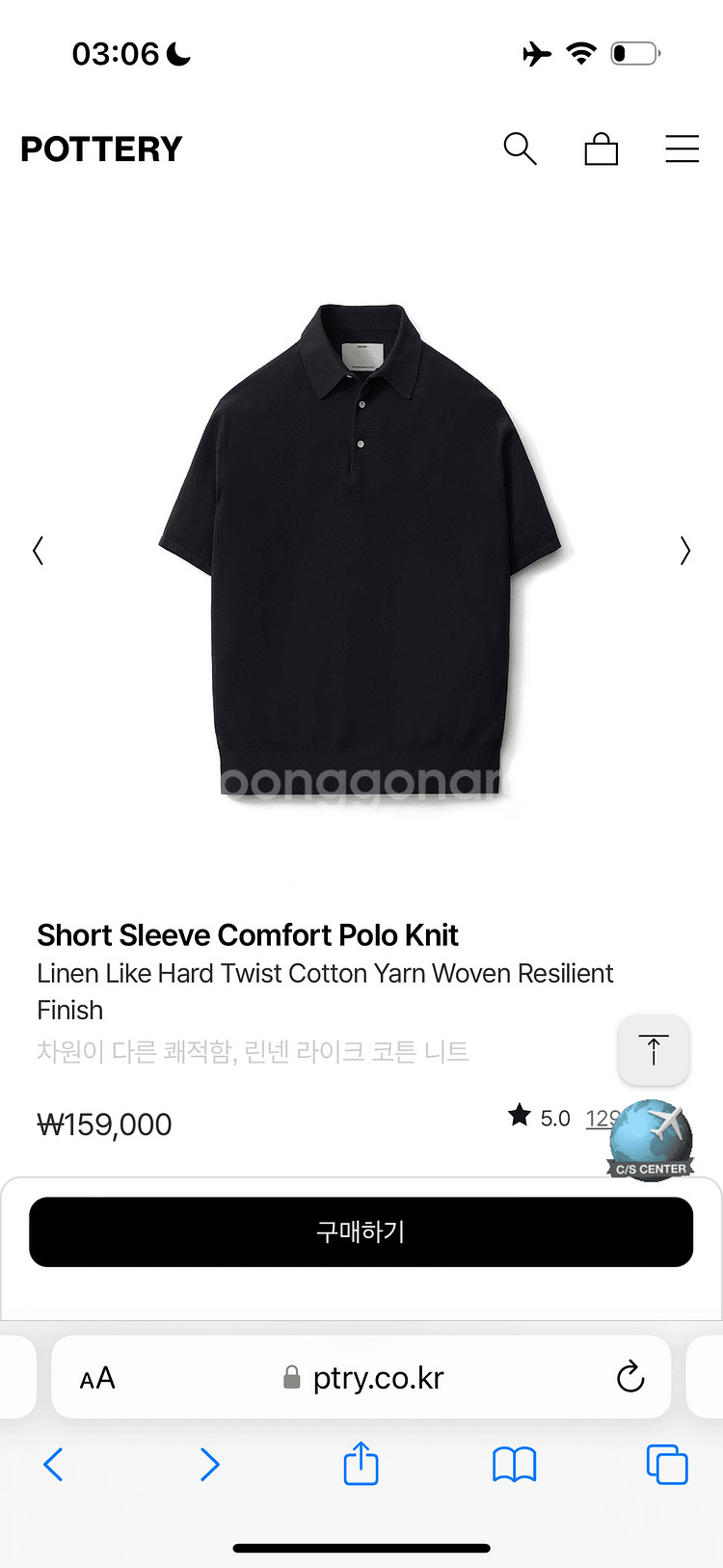723x1568 pixels.
Task: Open the search magnifier icon
Action: pyautogui.click(x=520, y=149)
